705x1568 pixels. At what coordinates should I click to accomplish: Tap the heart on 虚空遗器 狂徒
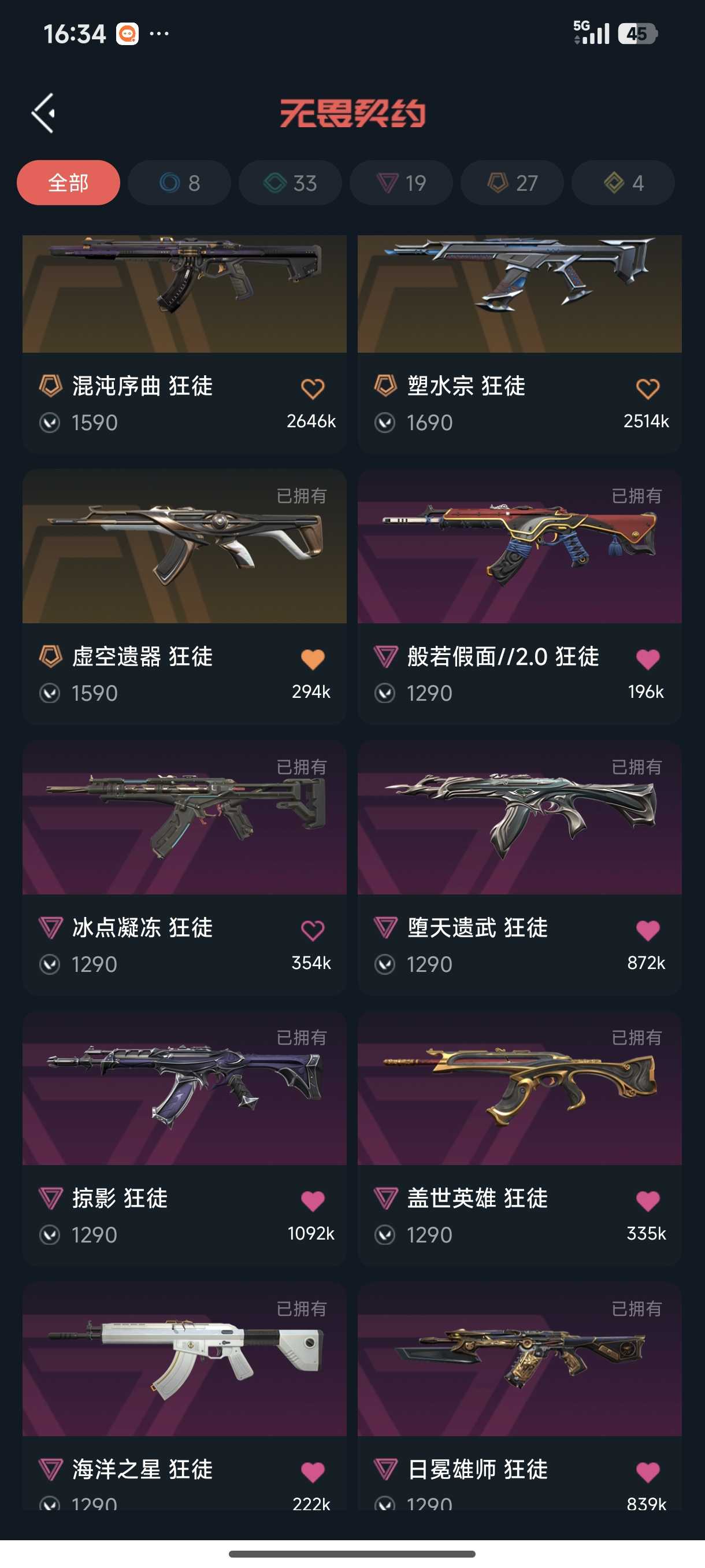click(313, 659)
